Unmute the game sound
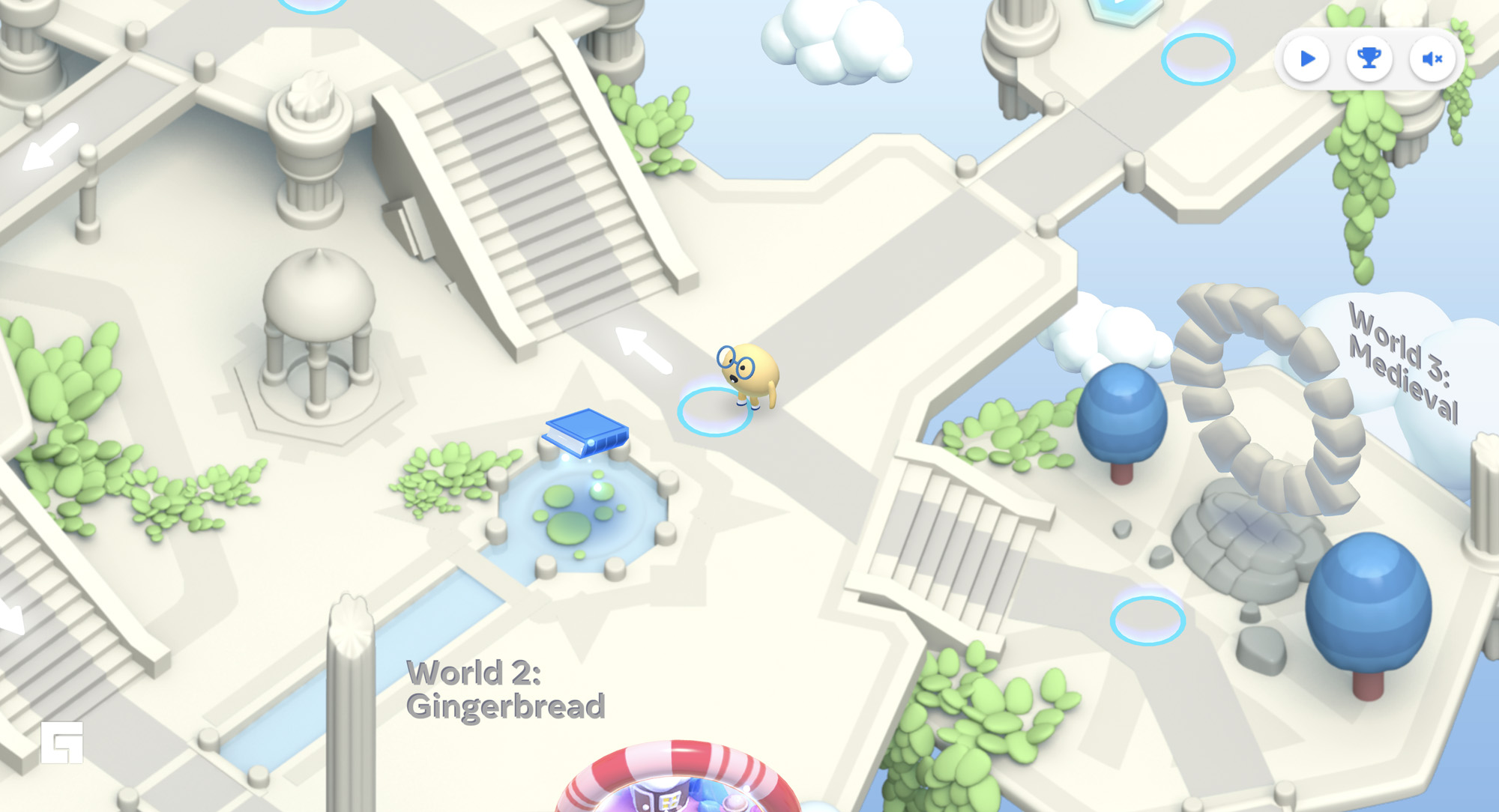 point(1432,58)
